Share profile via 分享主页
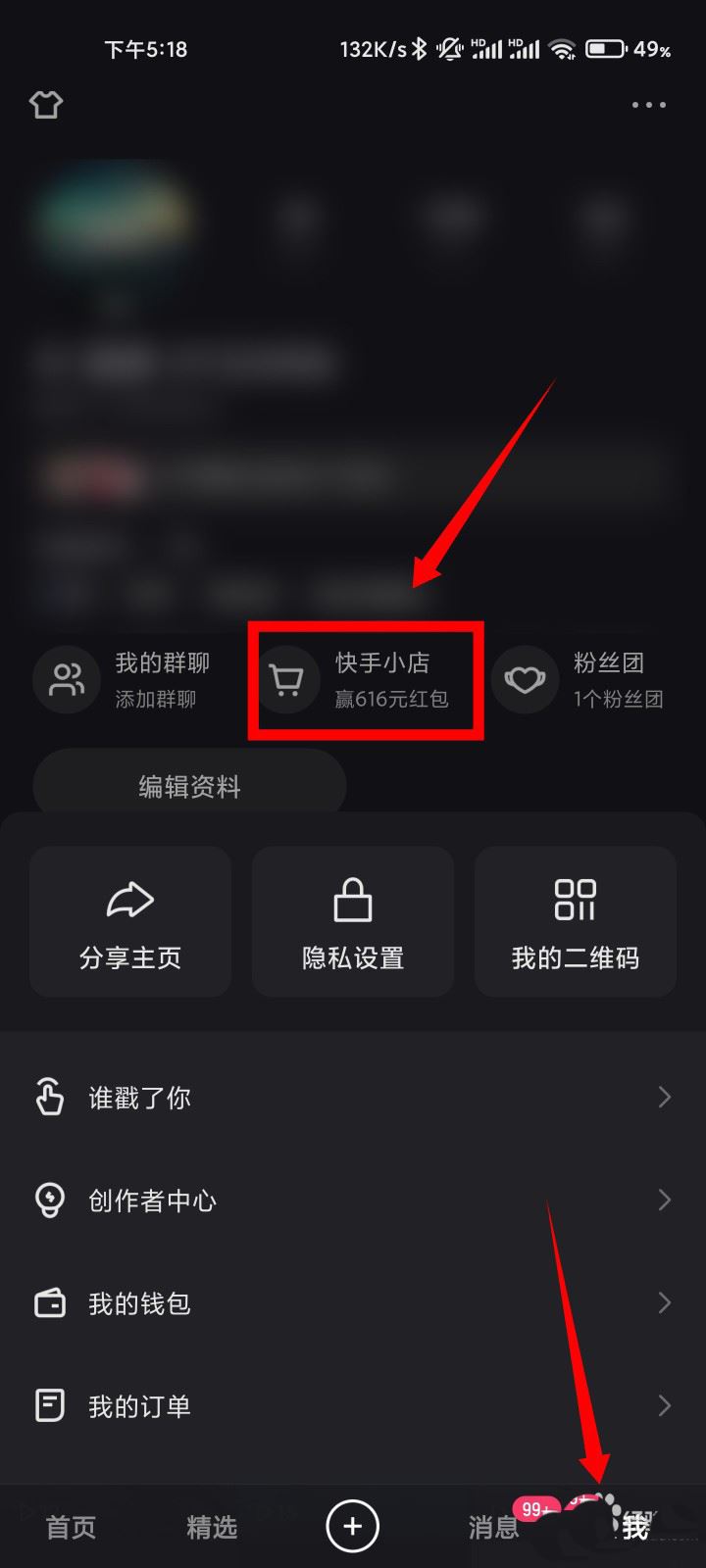706x1568 pixels. tap(130, 922)
